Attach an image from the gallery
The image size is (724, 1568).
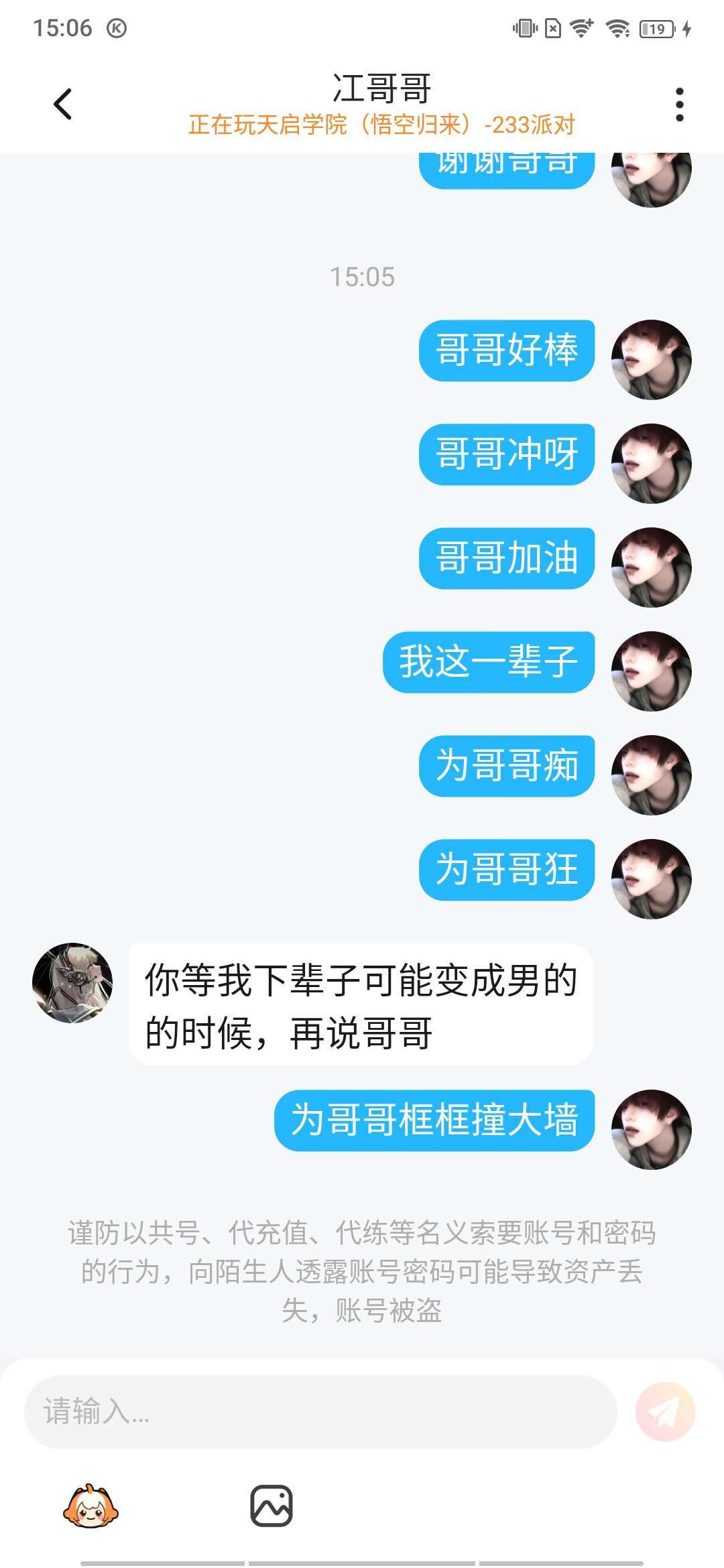tap(271, 1506)
